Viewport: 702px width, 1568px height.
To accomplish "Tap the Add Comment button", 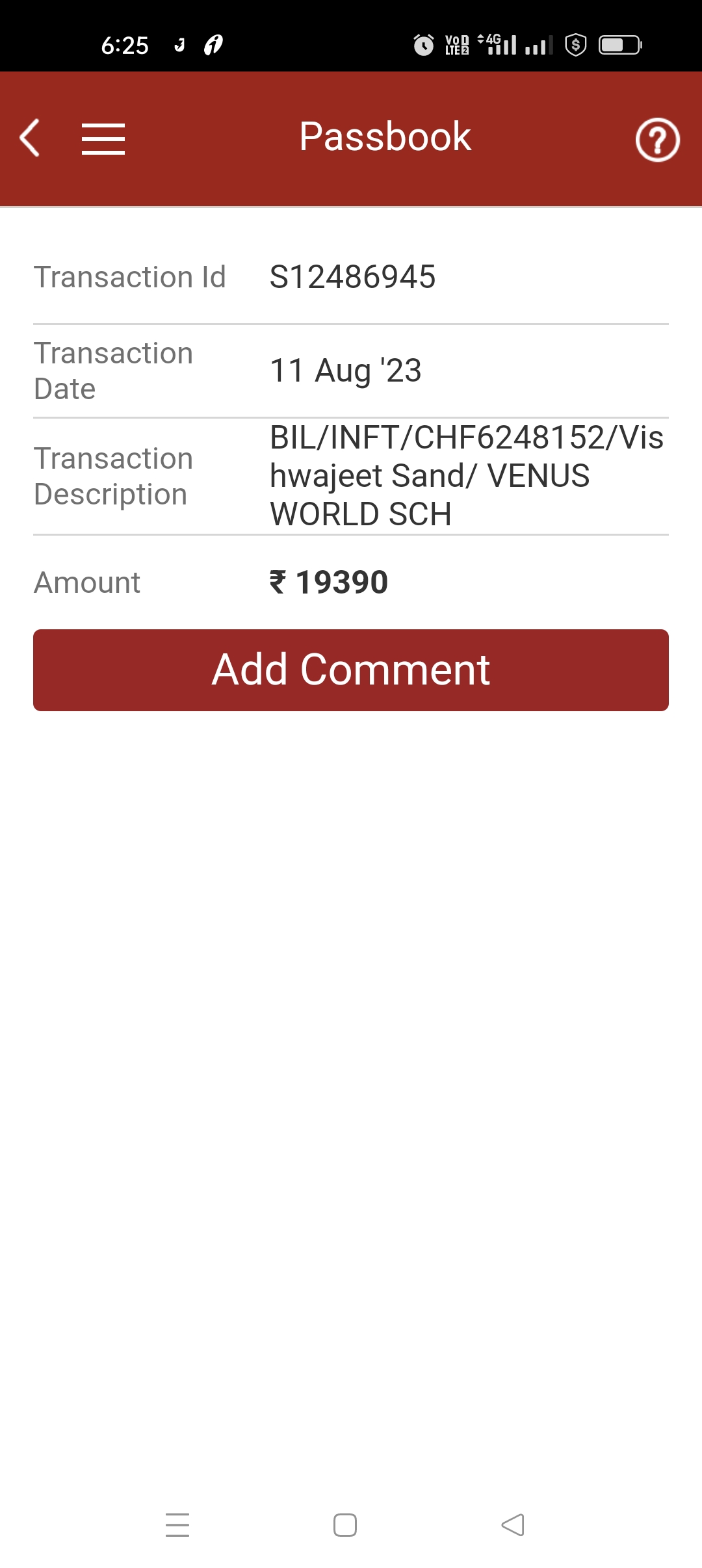I will point(351,670).
